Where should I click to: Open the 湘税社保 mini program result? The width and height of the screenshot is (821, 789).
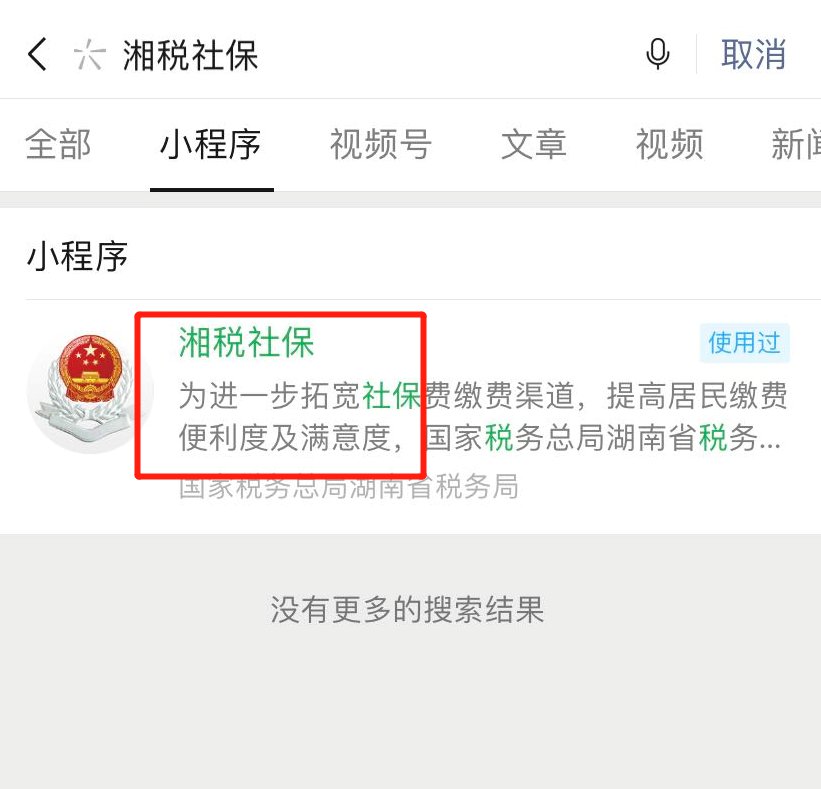[x=246, y=343]
